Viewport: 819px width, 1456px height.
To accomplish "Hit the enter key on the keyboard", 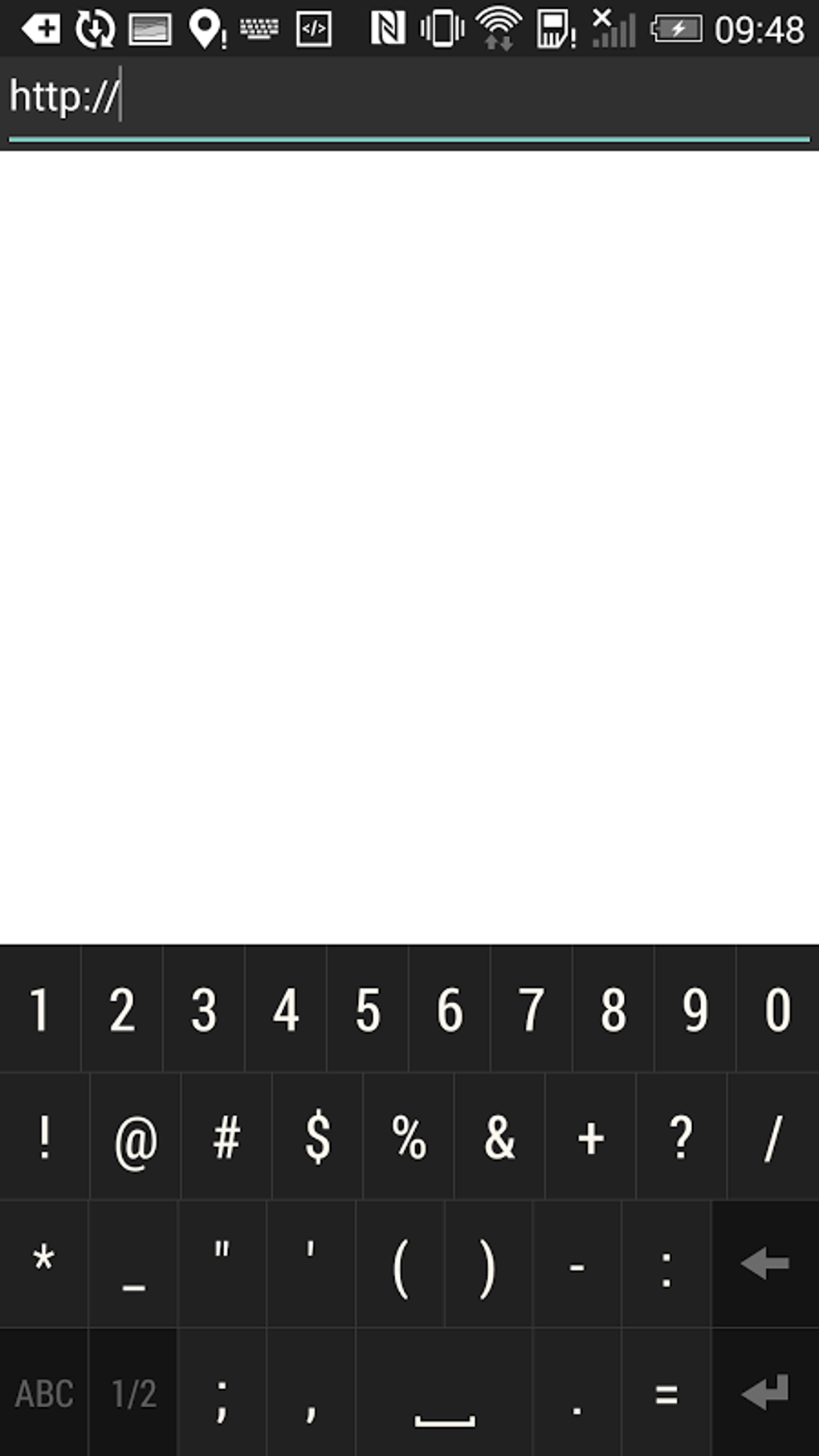I will click(765, 1392).
